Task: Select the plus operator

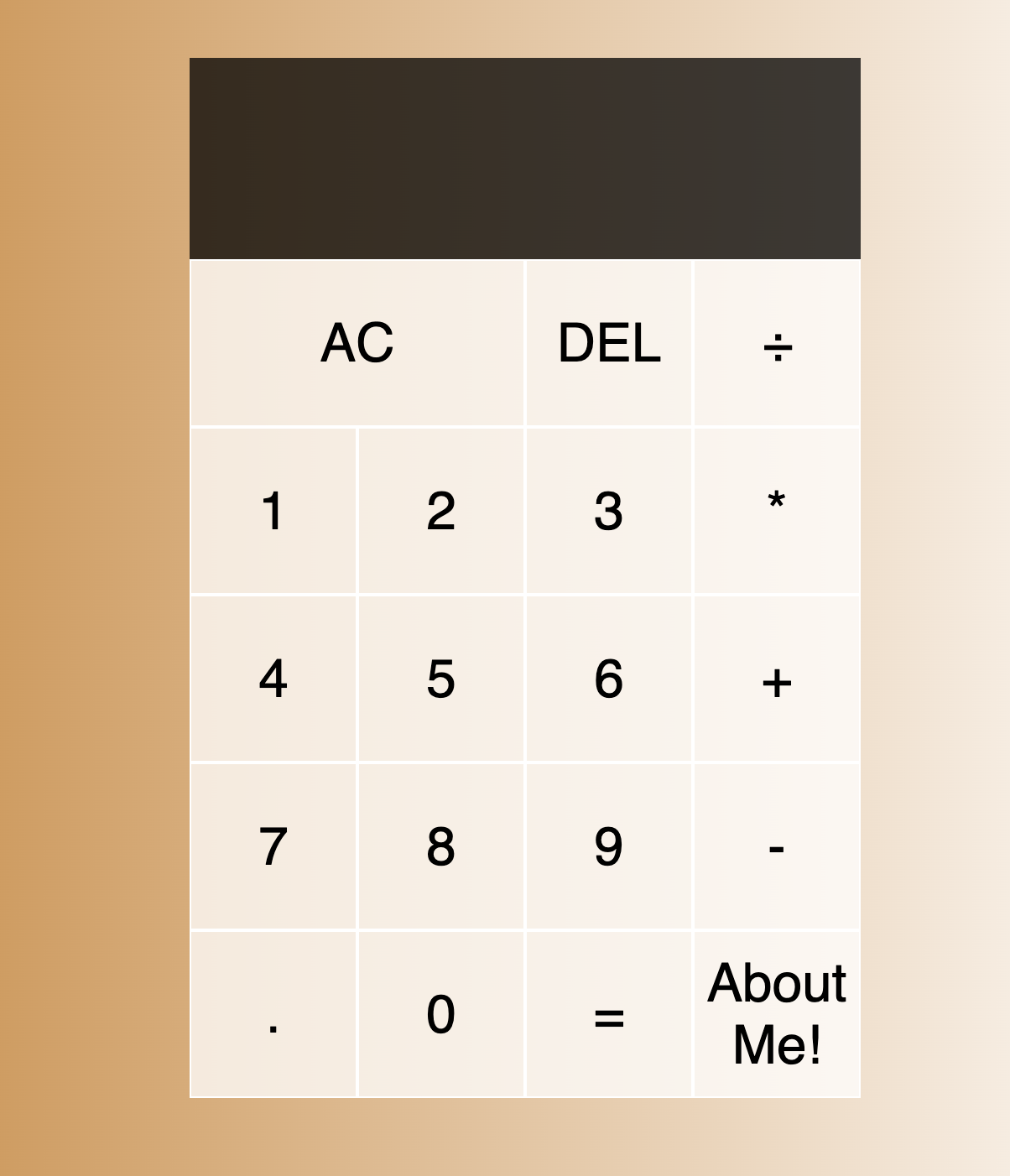Action: (777, 679)
